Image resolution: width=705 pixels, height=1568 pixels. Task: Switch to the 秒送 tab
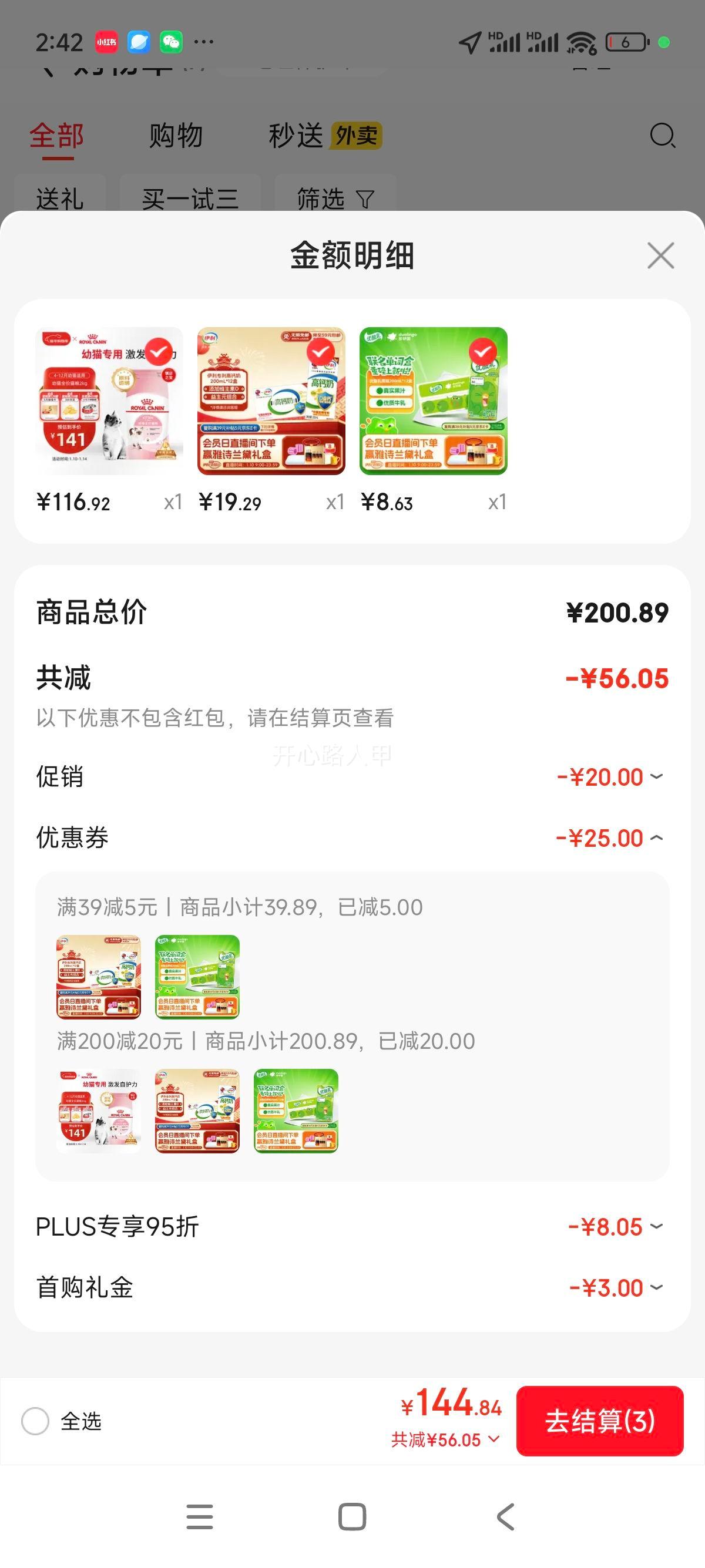pyautogui.click(x=296, y=136)
